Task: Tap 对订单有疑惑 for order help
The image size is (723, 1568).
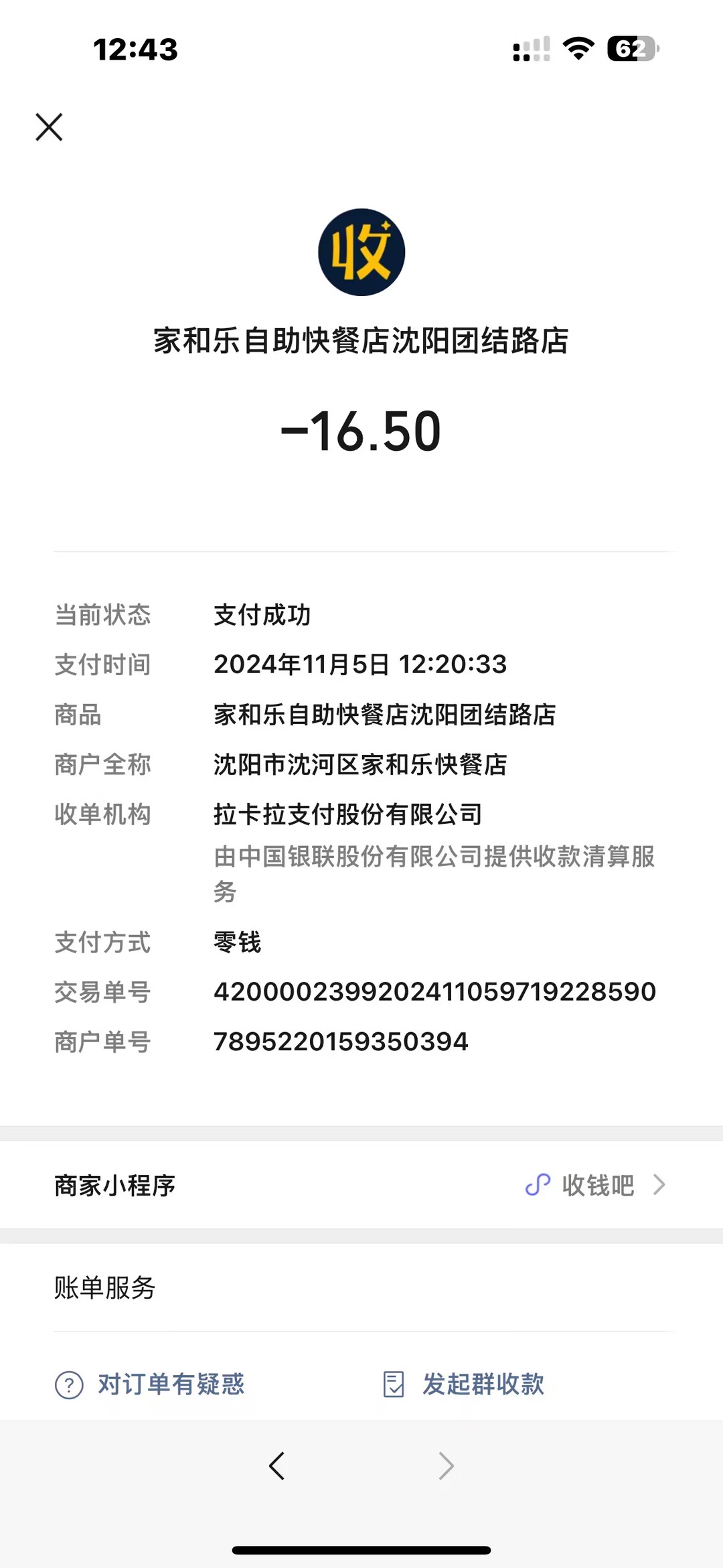Action: [x=151, y=1384]
